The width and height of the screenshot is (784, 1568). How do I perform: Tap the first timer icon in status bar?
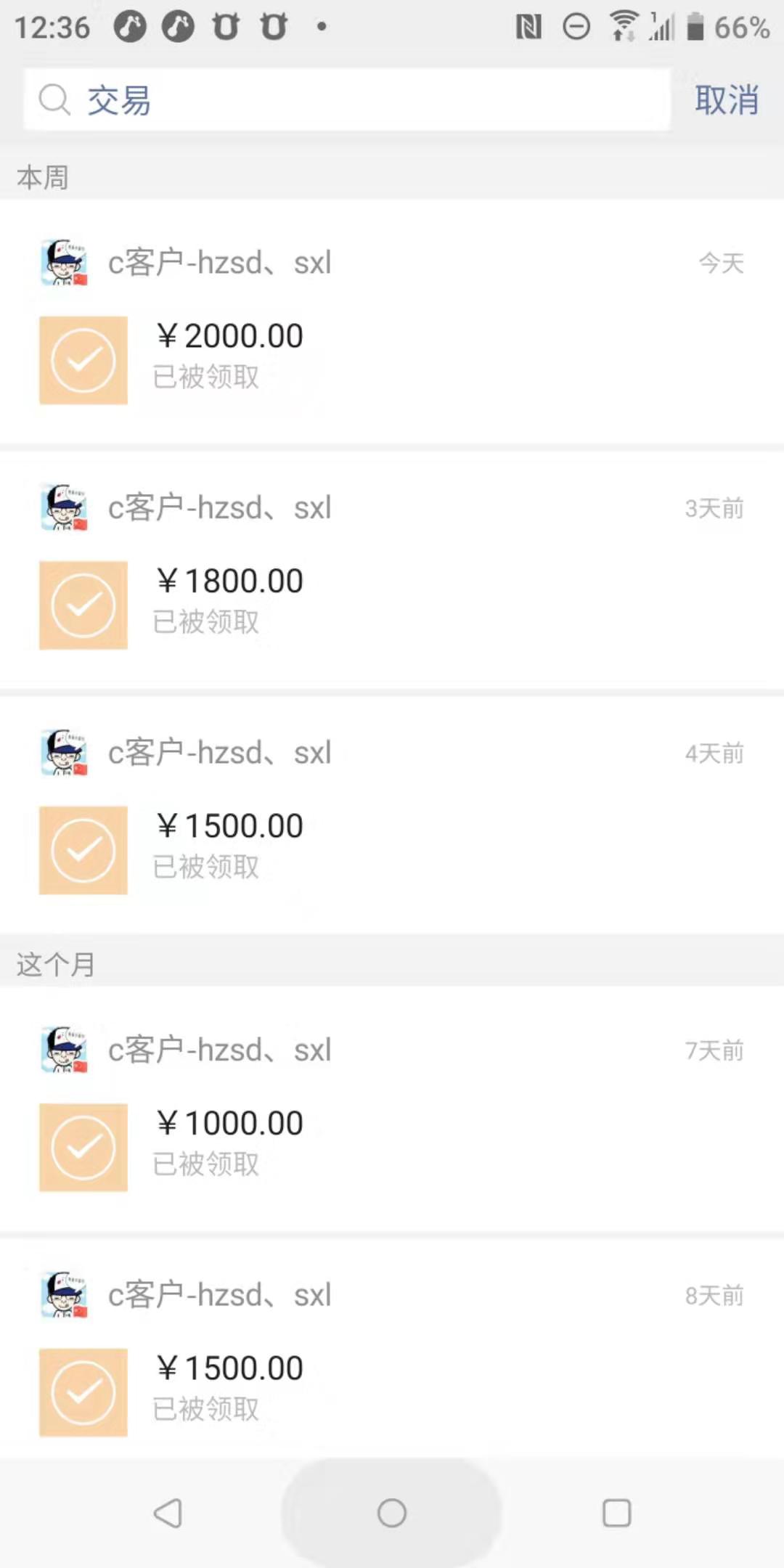[x=128, y=26]
